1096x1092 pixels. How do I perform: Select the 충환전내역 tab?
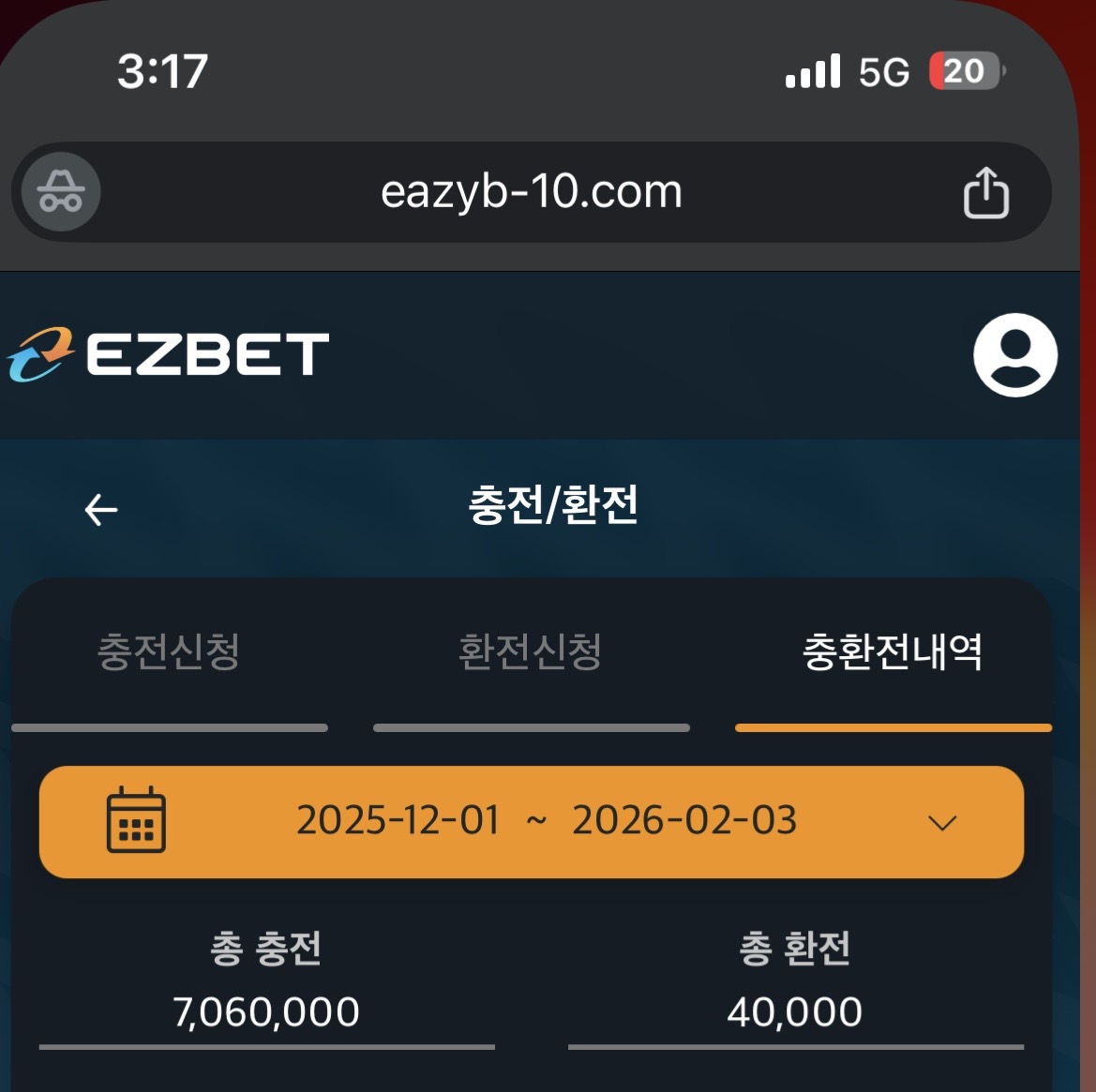893,652
